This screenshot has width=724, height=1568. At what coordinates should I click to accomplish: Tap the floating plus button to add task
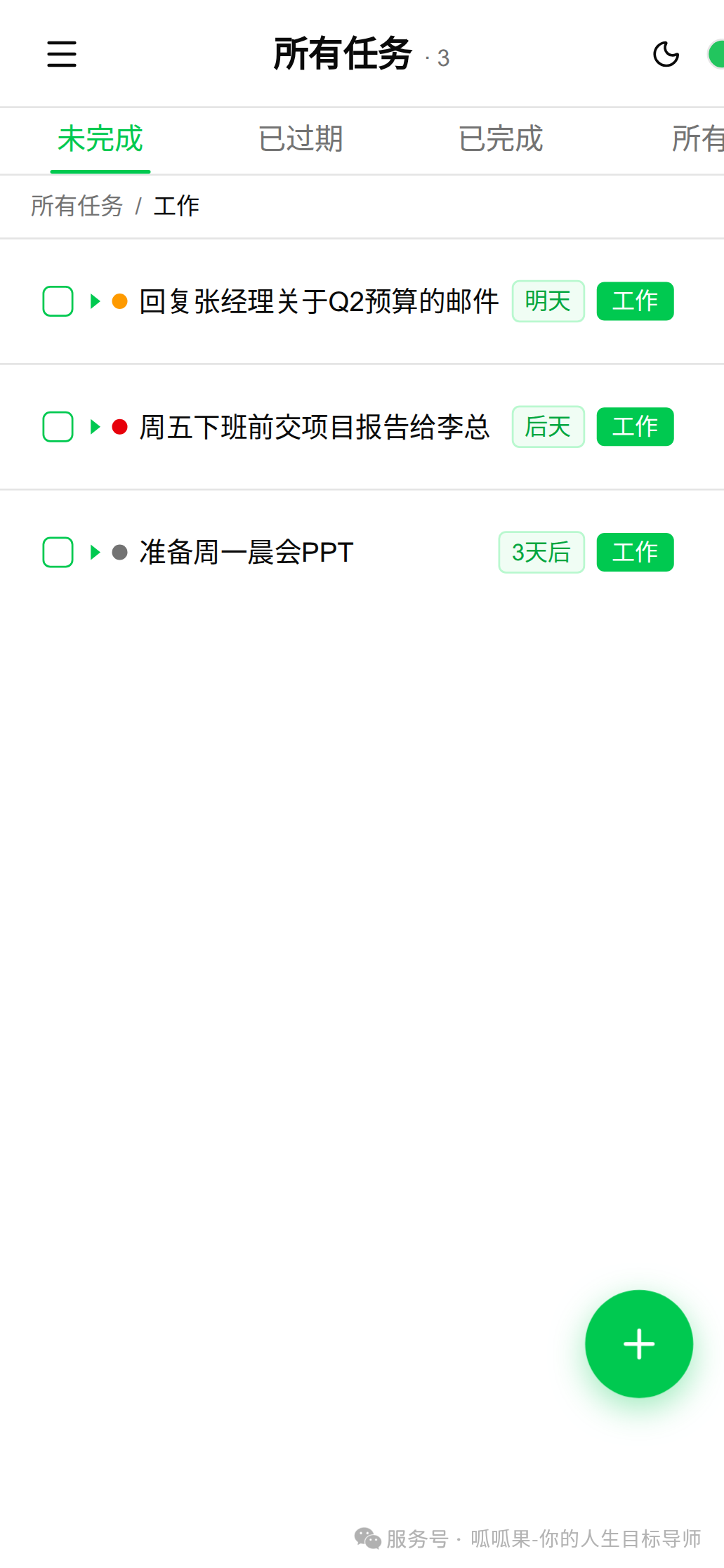[x=638, y=1343]
